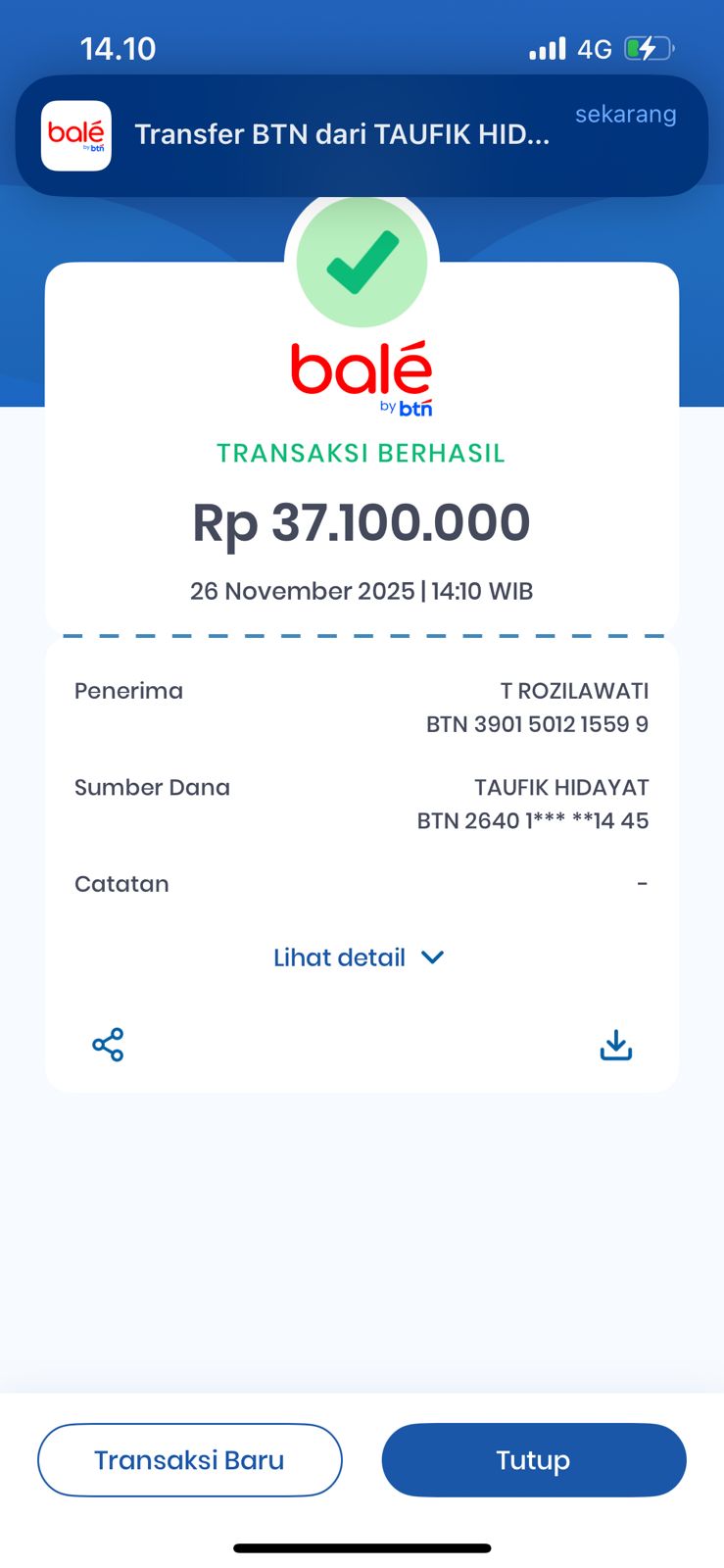
Task: Tap the Tutup button
Action: 533,1459
